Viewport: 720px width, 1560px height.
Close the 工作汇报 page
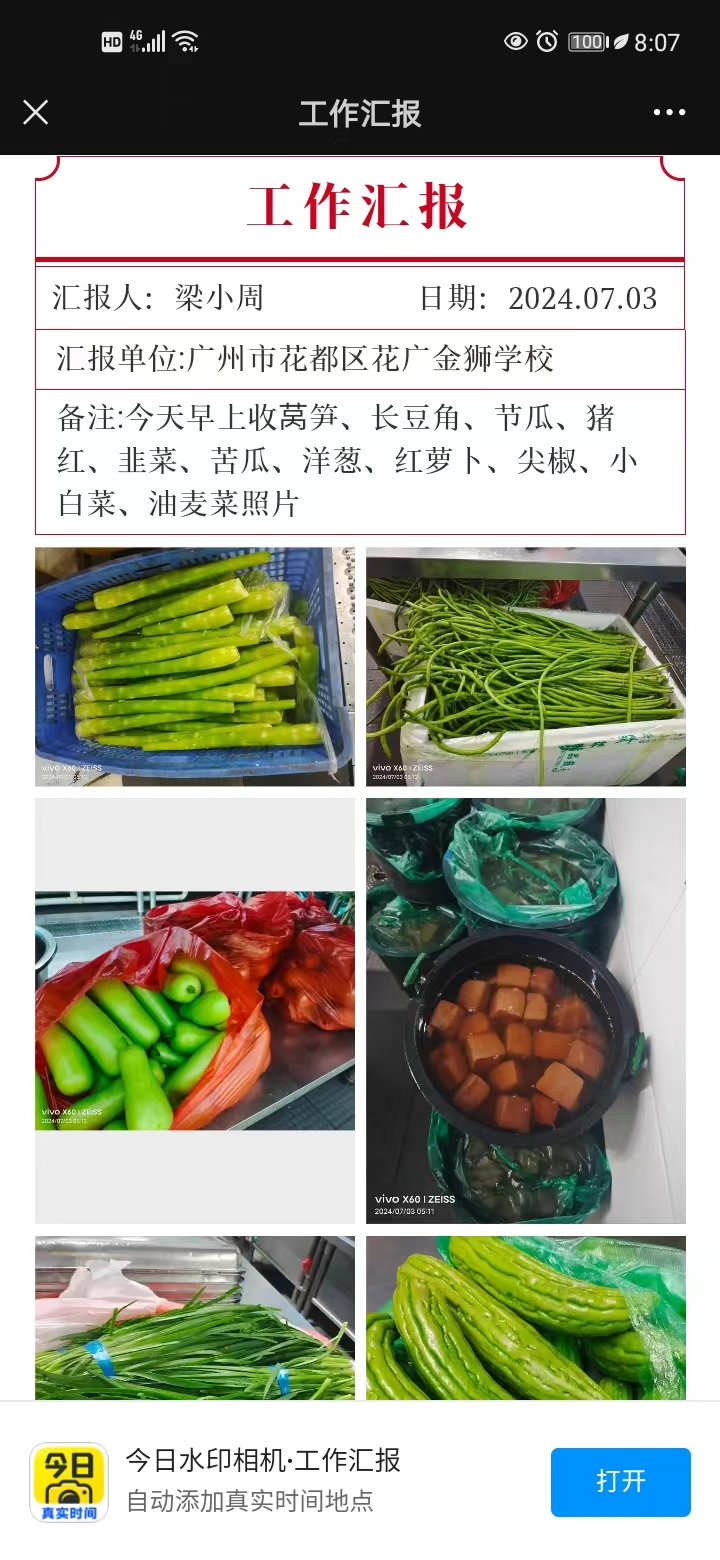point(36,112)
